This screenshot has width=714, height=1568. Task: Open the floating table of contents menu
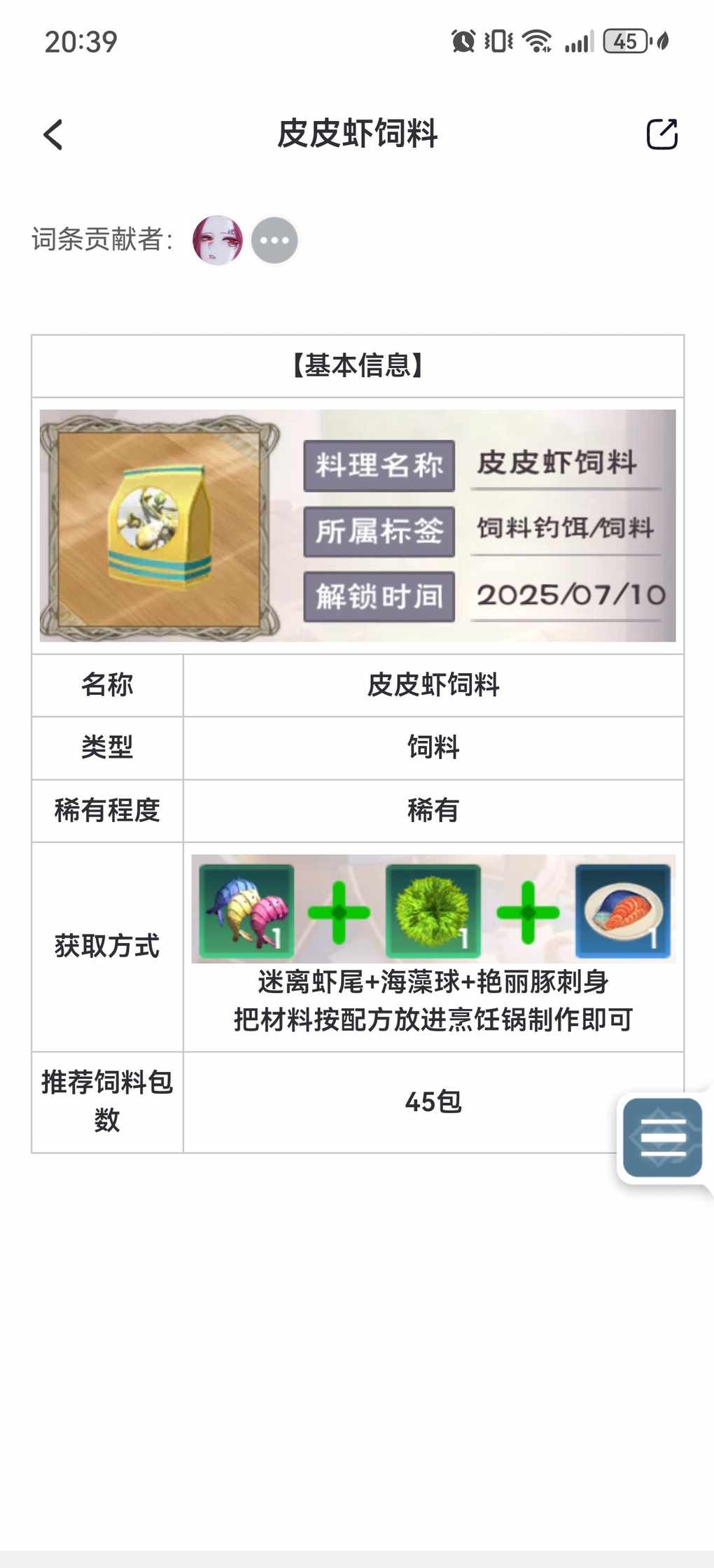(662, 1137)
